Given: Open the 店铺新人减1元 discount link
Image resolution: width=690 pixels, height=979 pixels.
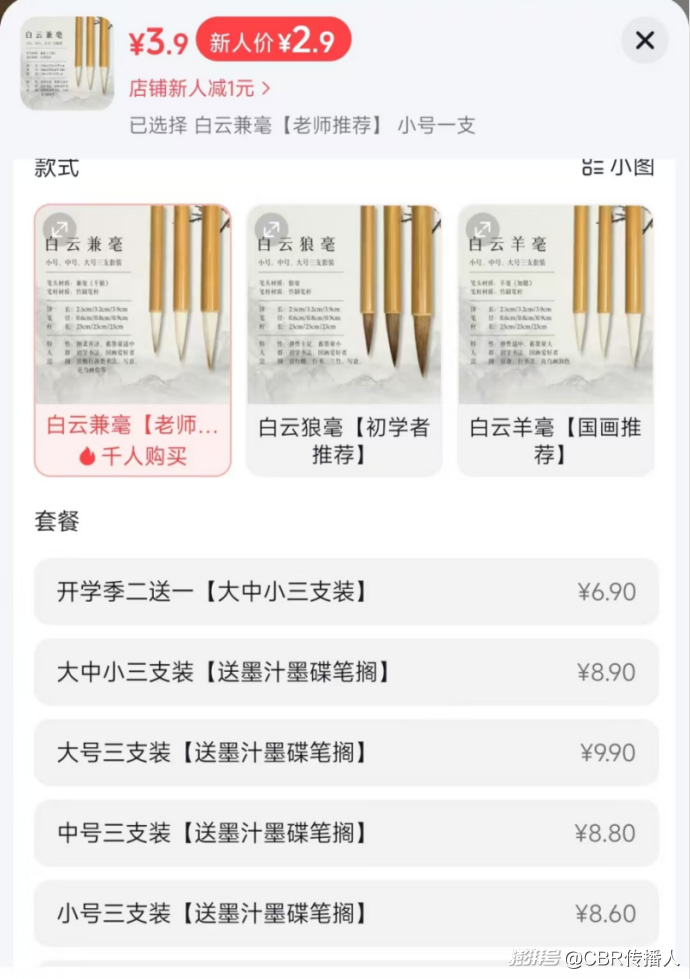Looking at the screenshot, I should 199,88.
